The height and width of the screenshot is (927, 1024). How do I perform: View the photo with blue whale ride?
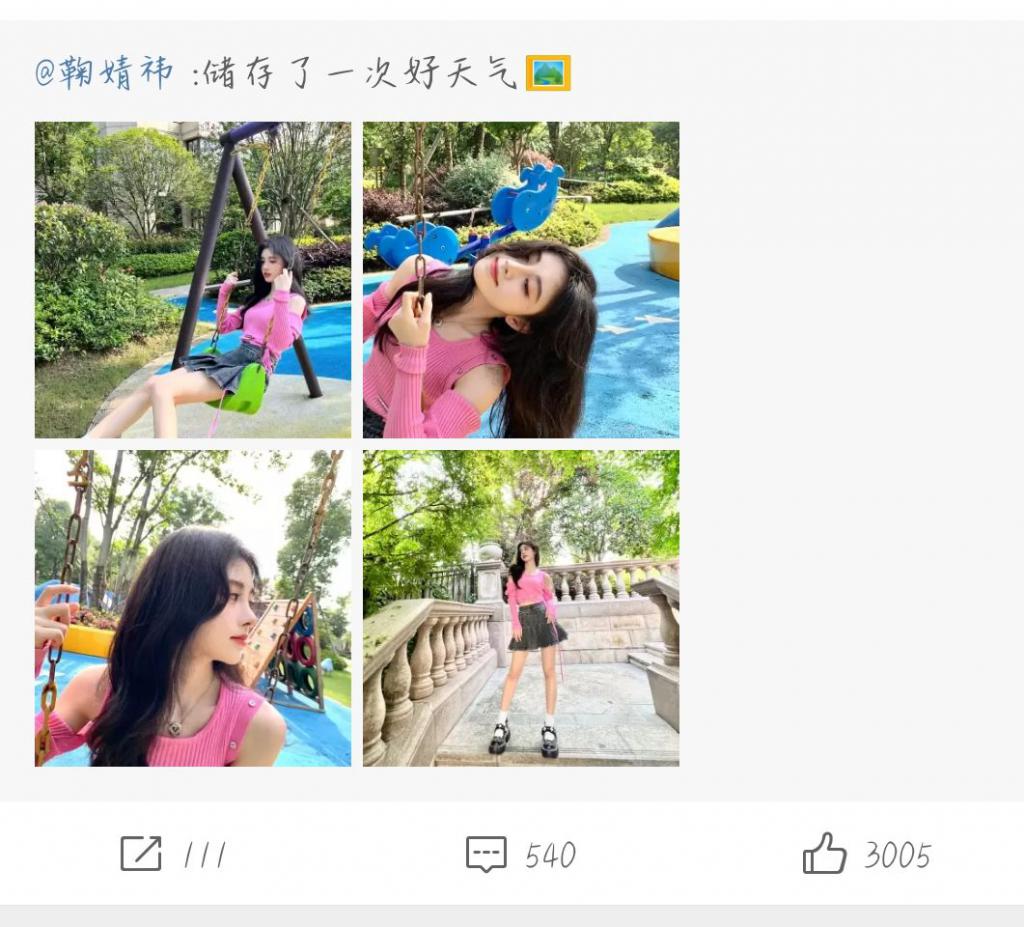tap(520, 280)
